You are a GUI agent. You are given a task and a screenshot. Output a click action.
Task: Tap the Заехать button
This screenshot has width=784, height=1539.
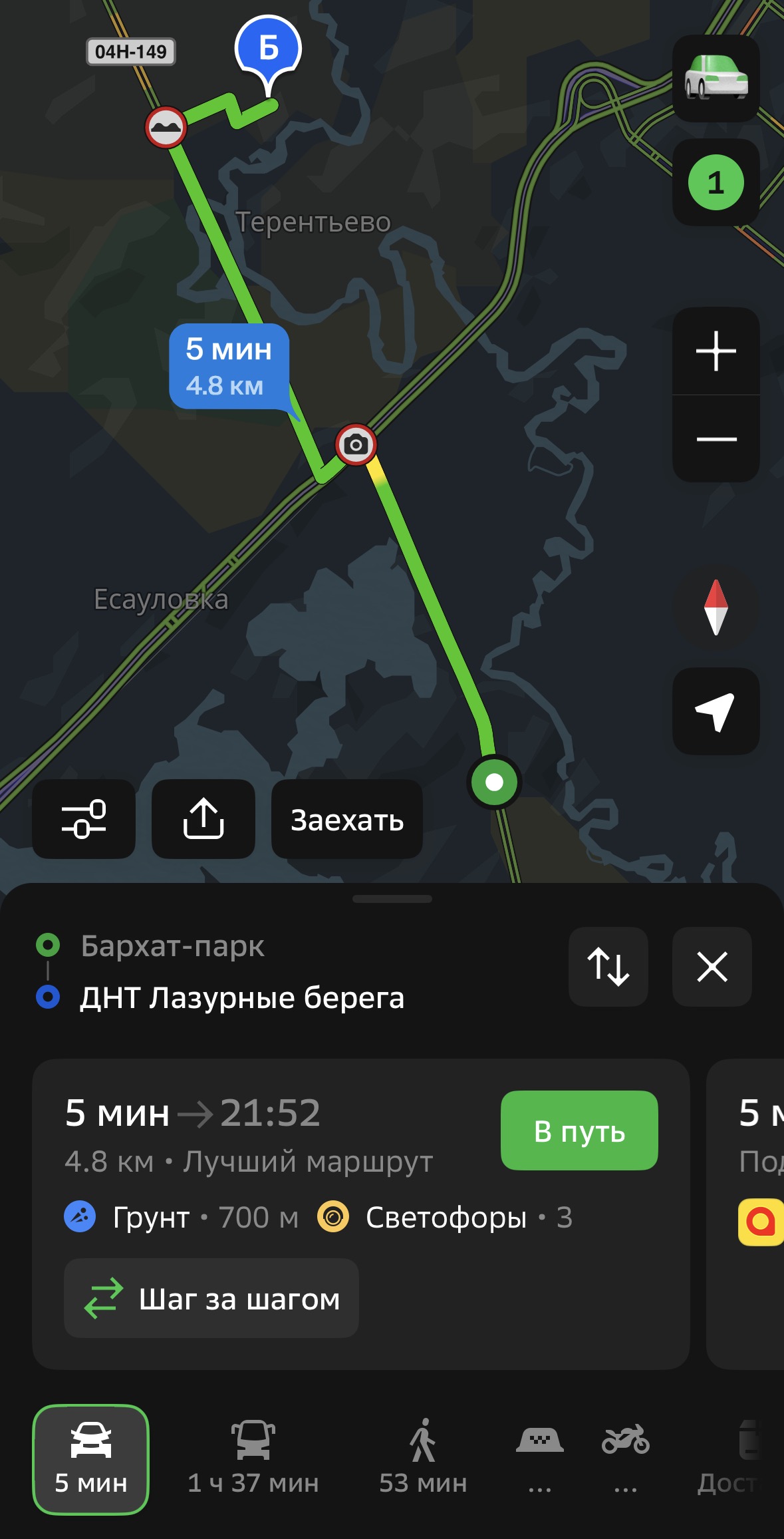(x=346, y=820)
